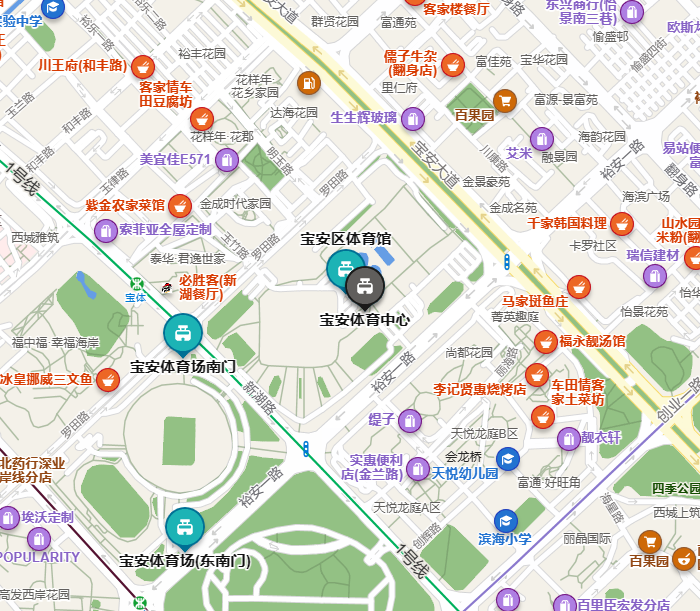700x611 pixels.
Task: Open the 福永靓汤馆 food marker
Action: [545, 341]
